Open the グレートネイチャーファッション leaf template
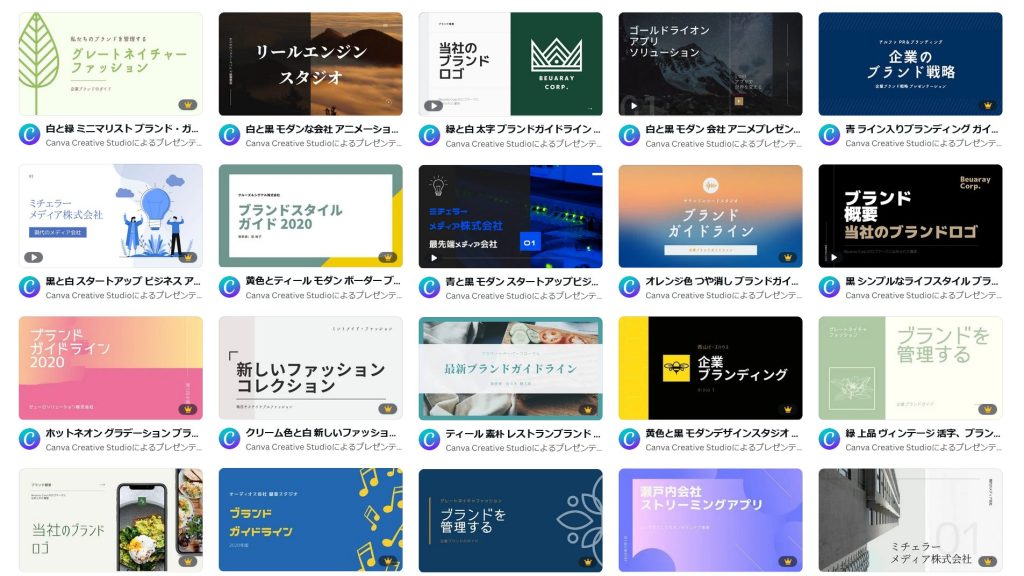This screenshot has height=576, width=1024. (110, 63)
